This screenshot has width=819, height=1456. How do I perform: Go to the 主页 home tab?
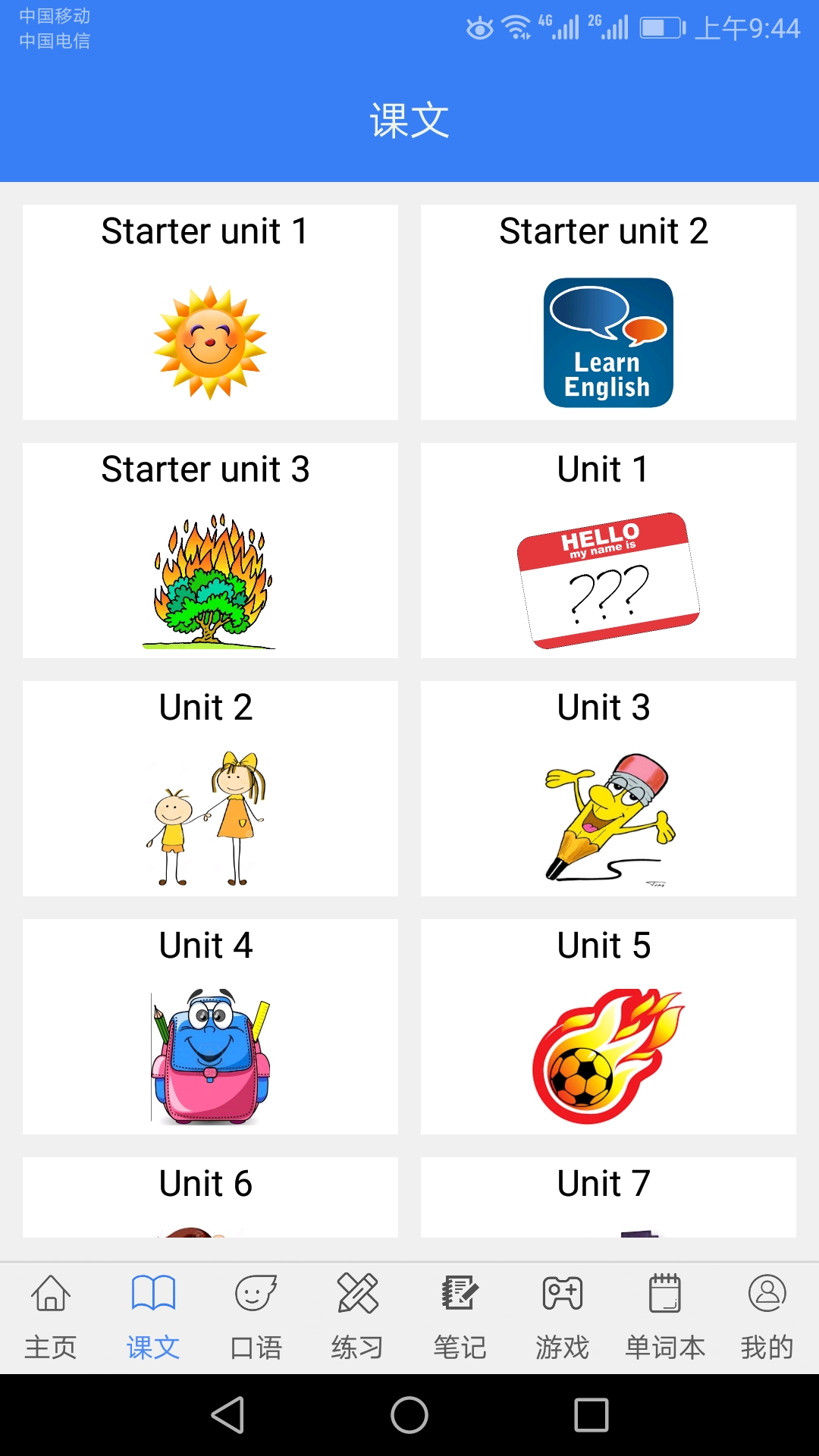click(51, 1318)
